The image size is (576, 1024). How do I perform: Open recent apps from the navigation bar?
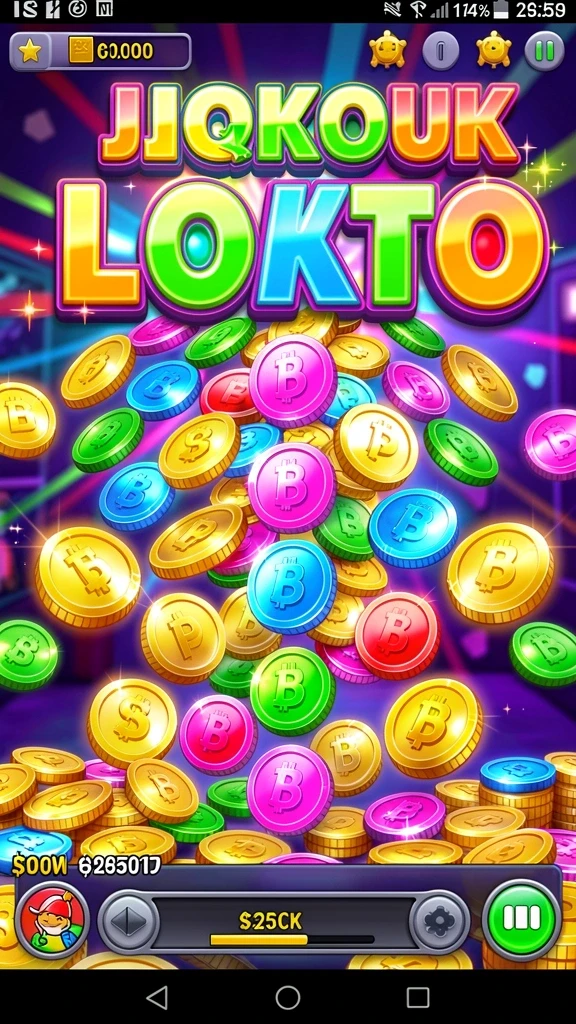click(418, 997)
